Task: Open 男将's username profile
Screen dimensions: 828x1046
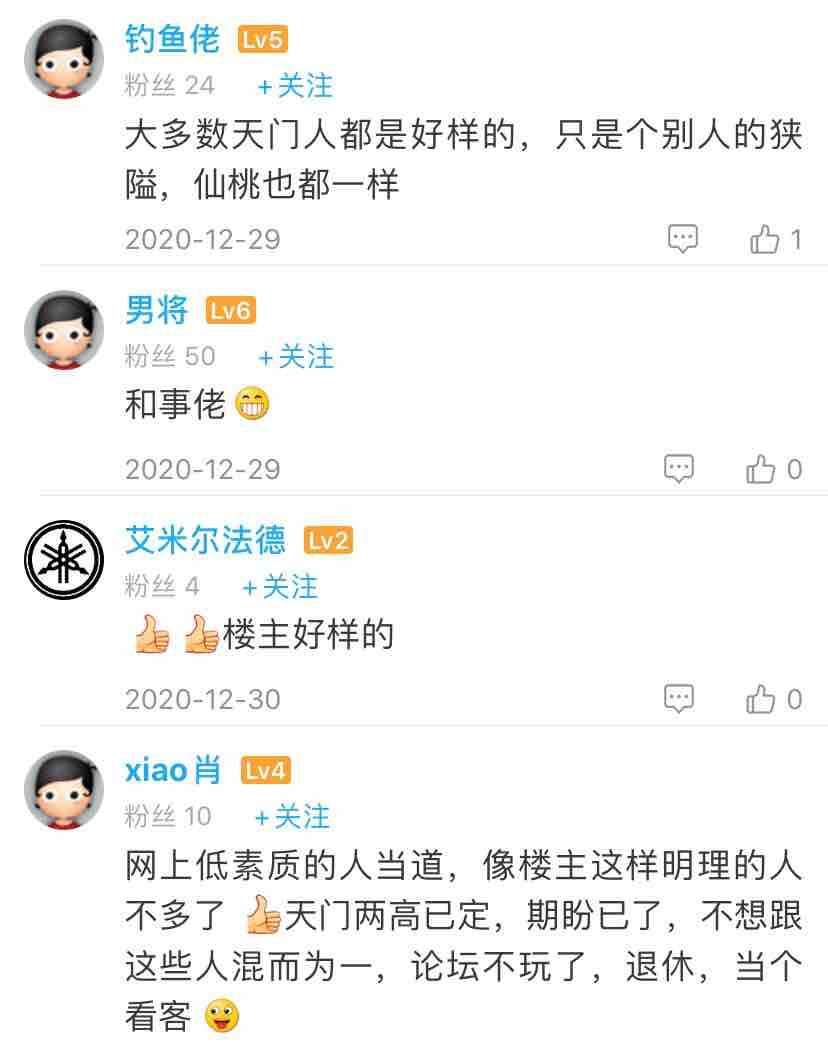Action: tap(157, 311)
